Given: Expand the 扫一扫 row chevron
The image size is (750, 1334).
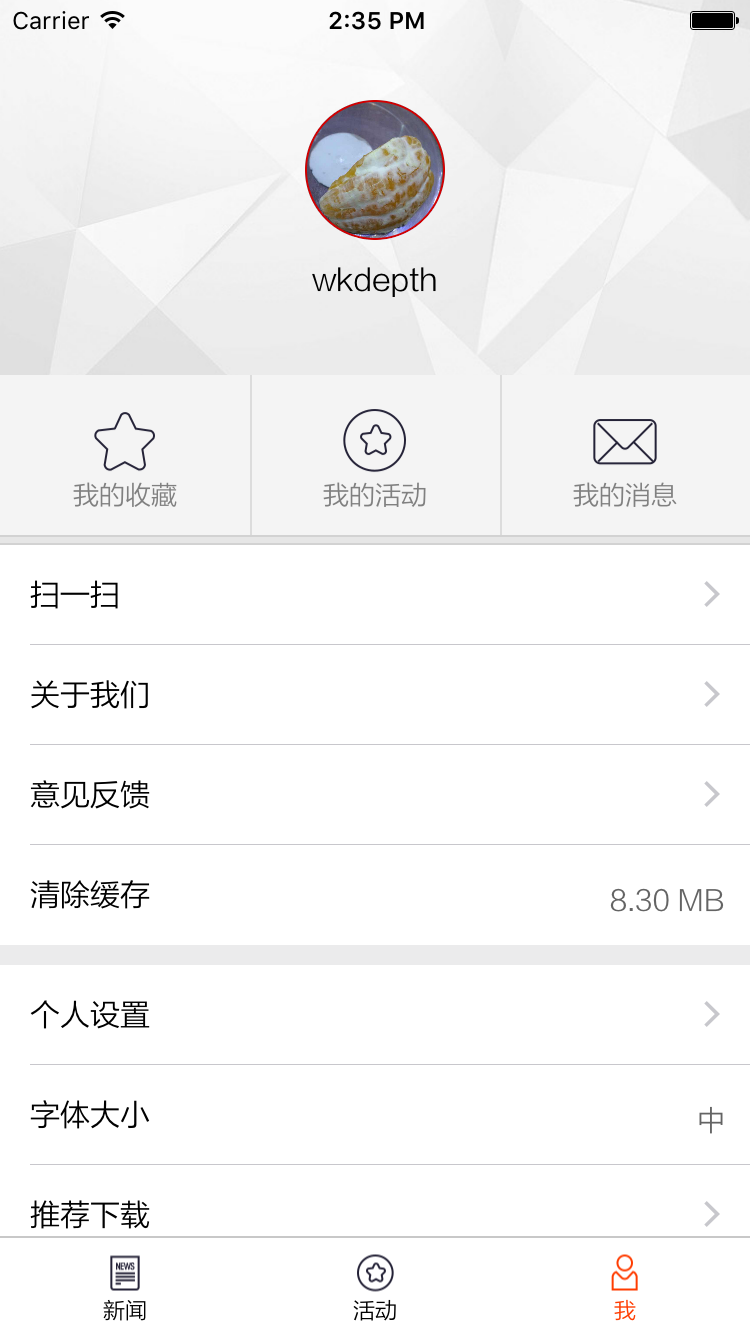Looking at the screenshot, I should pos(710,594).
